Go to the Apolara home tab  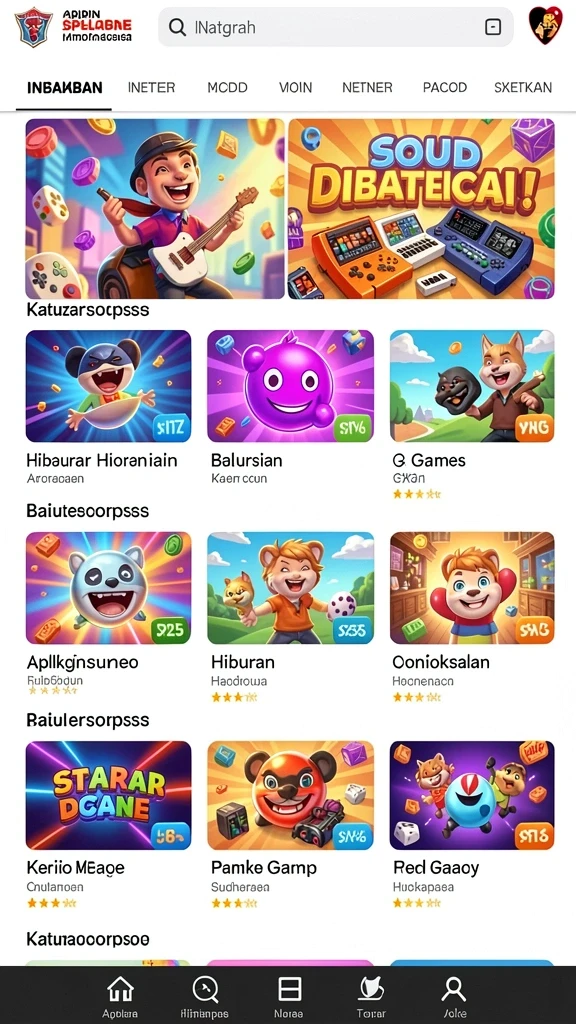point(120,997)
